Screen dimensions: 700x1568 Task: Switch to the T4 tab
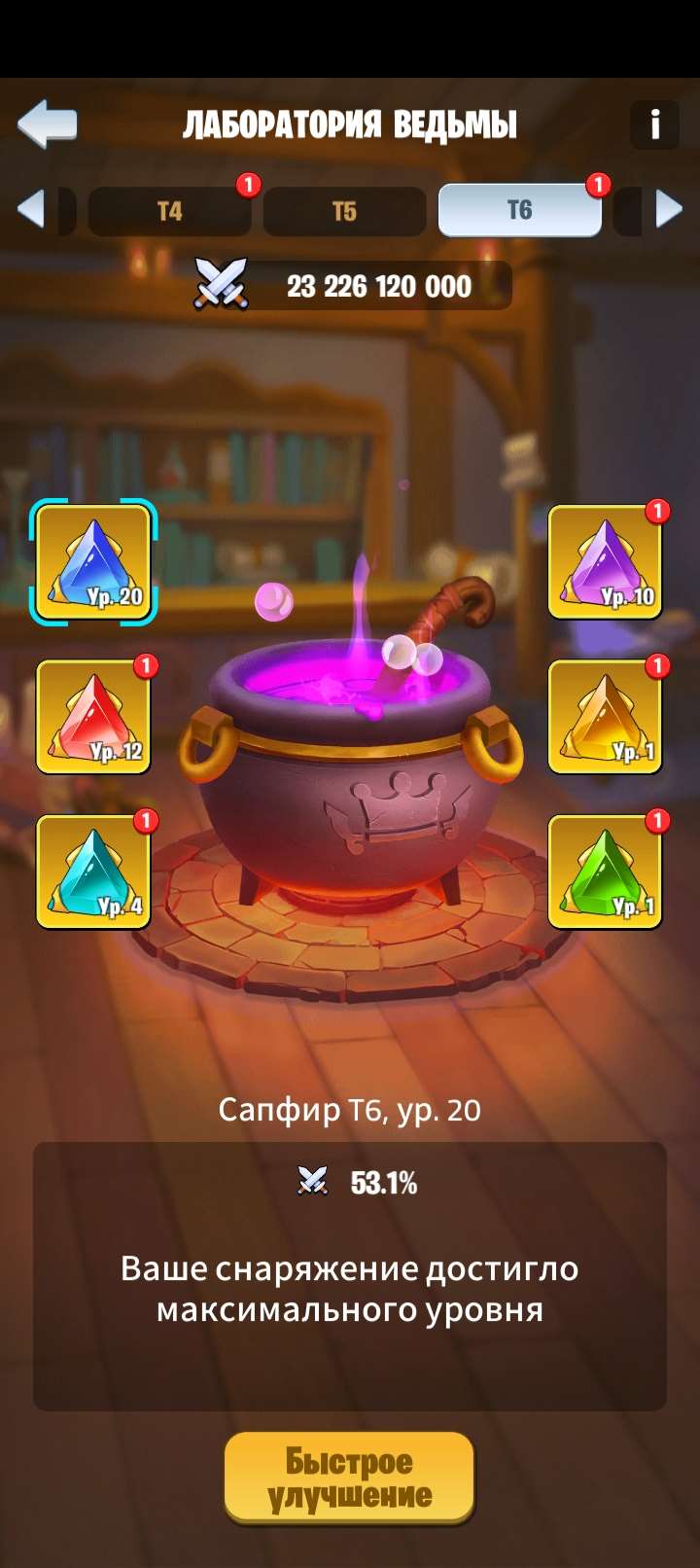click(169, 211)
